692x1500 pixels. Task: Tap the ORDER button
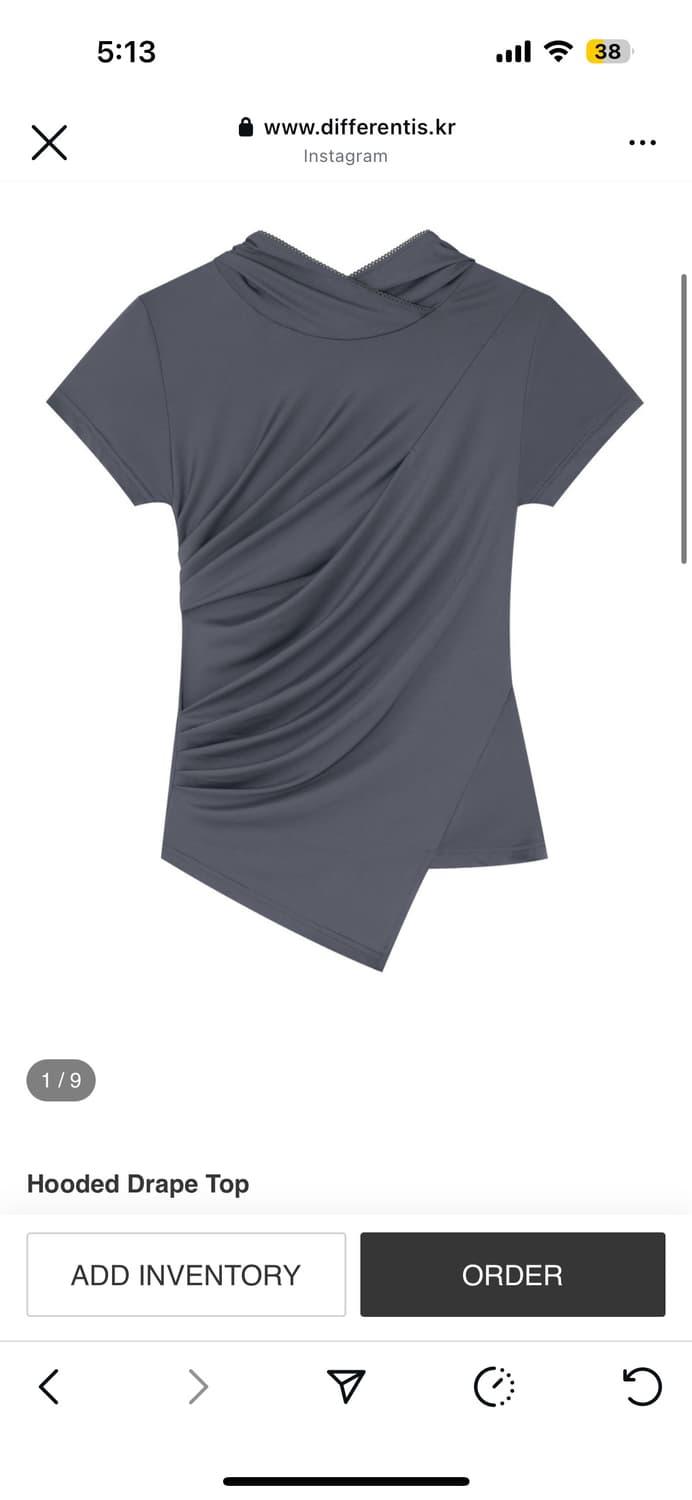(512, 1275)
